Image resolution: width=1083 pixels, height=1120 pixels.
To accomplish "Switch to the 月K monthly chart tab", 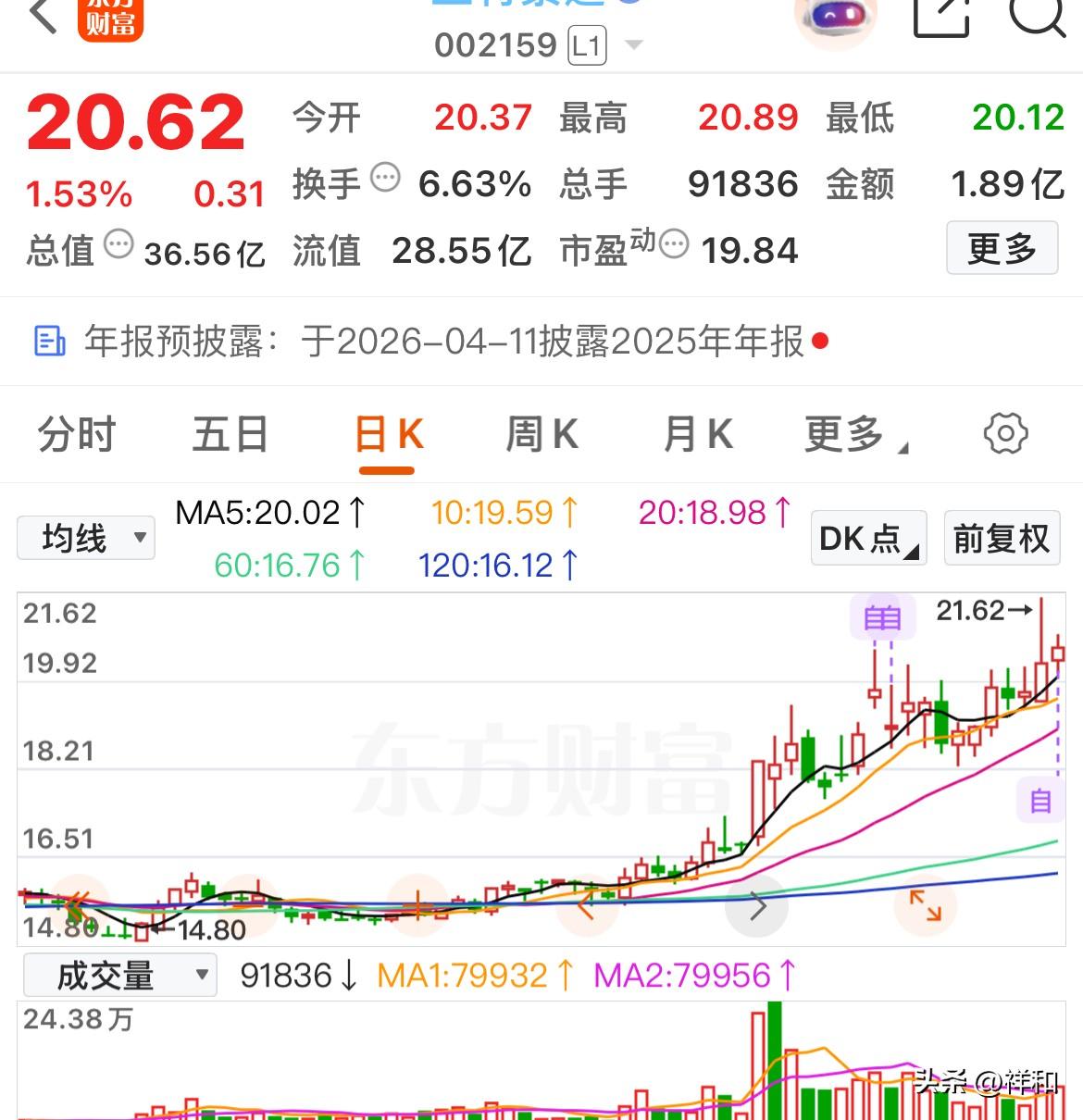I will click(x=696, y=434).
